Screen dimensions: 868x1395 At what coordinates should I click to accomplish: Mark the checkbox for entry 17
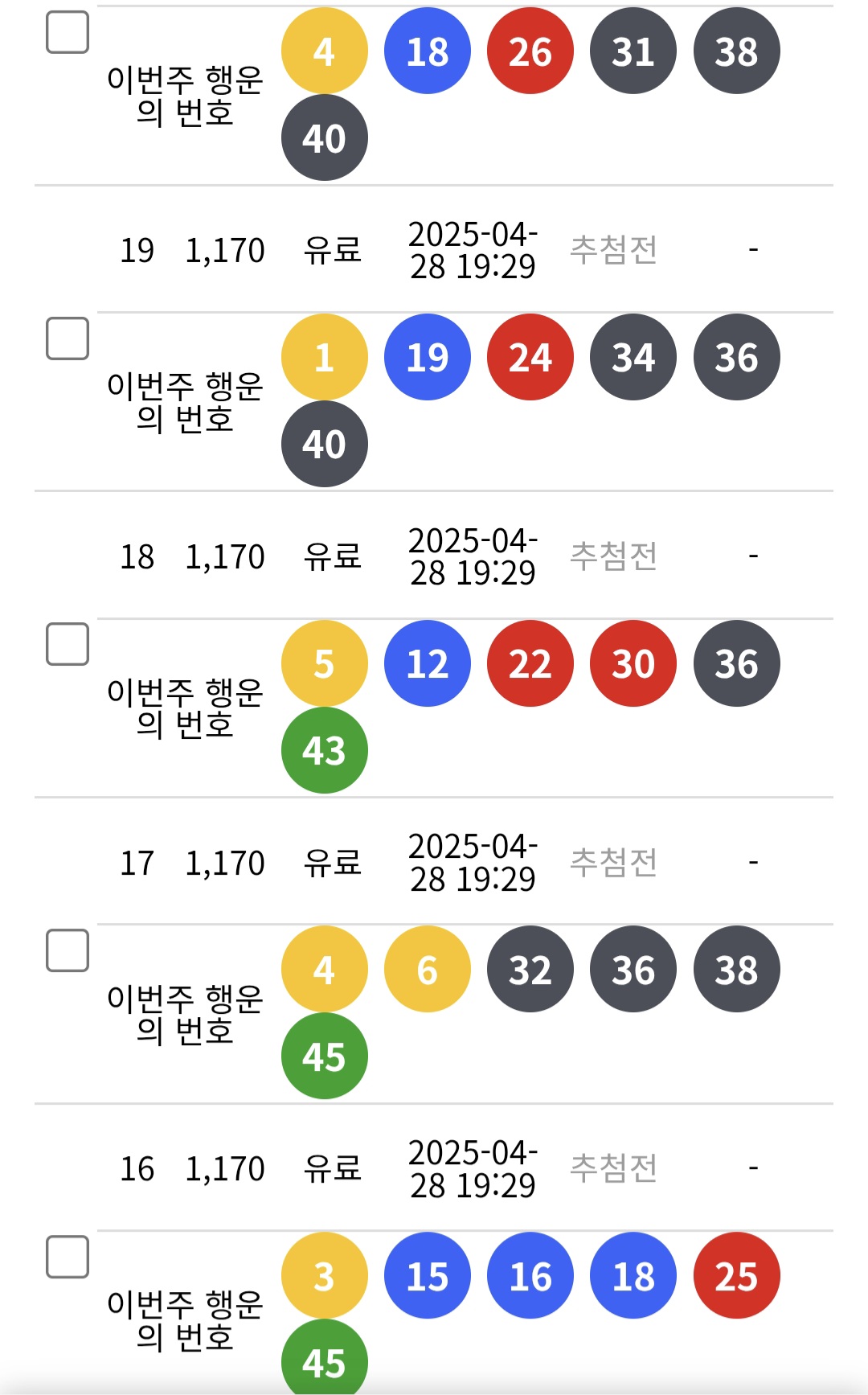(x=68, y=950)
